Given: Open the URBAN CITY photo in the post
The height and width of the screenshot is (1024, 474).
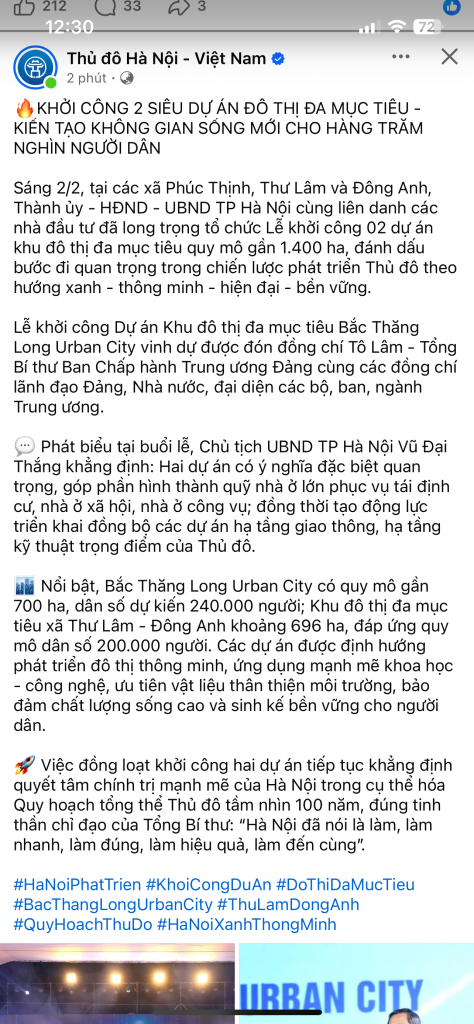Looking at the screenshot, I should 356,984.
